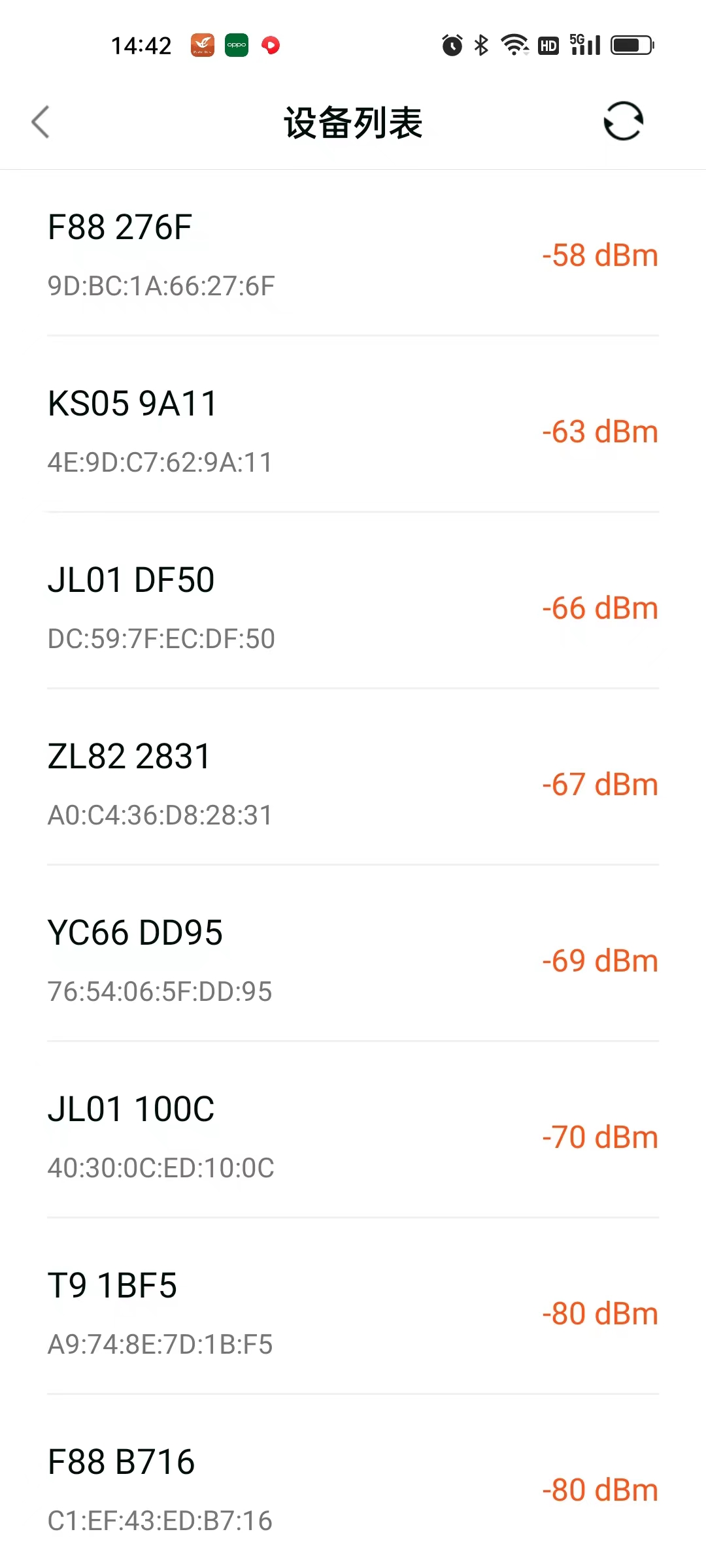Select YC66 DD95 from the list
706x1568 pixels.
[x=353, y=960]
